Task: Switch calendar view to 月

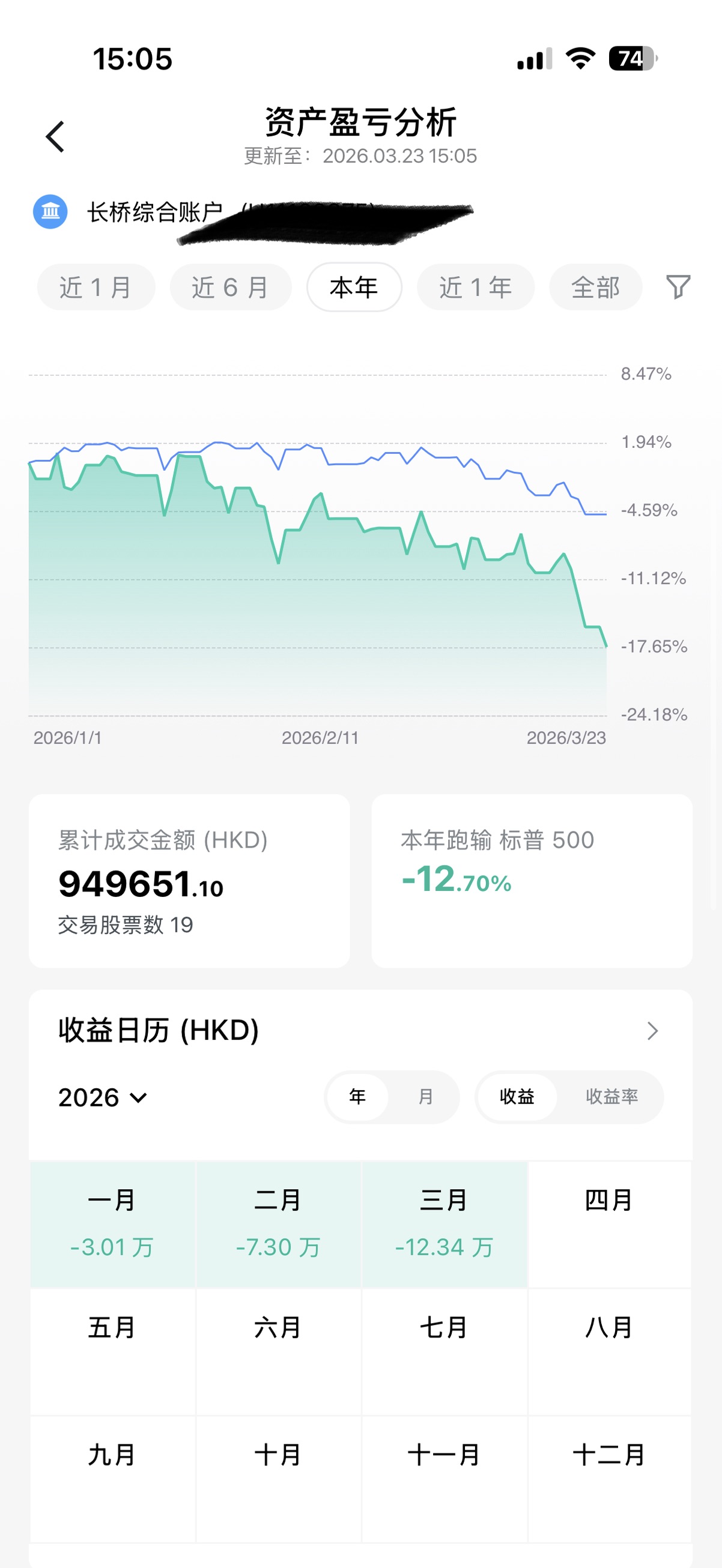Action: click(x=425, y=1097)
